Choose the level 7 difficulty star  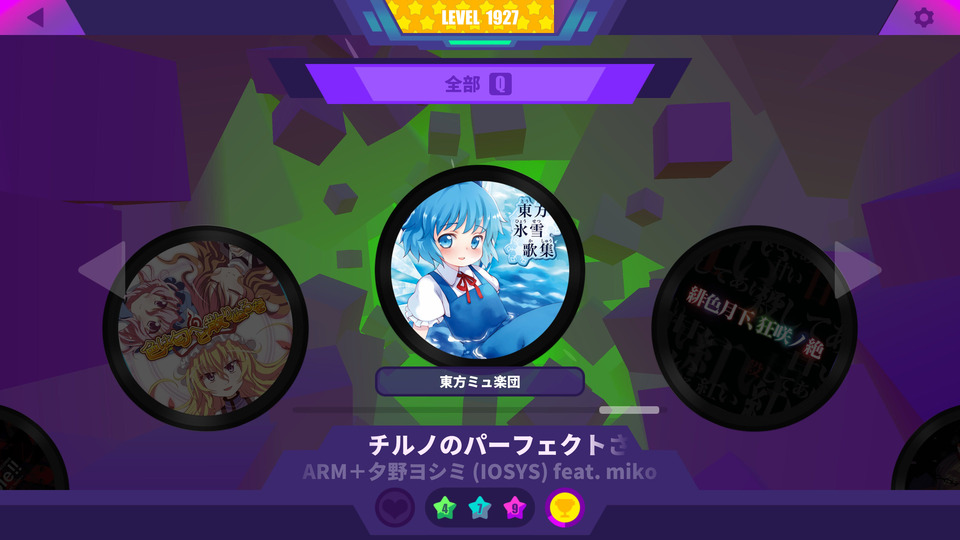point(480,508)
